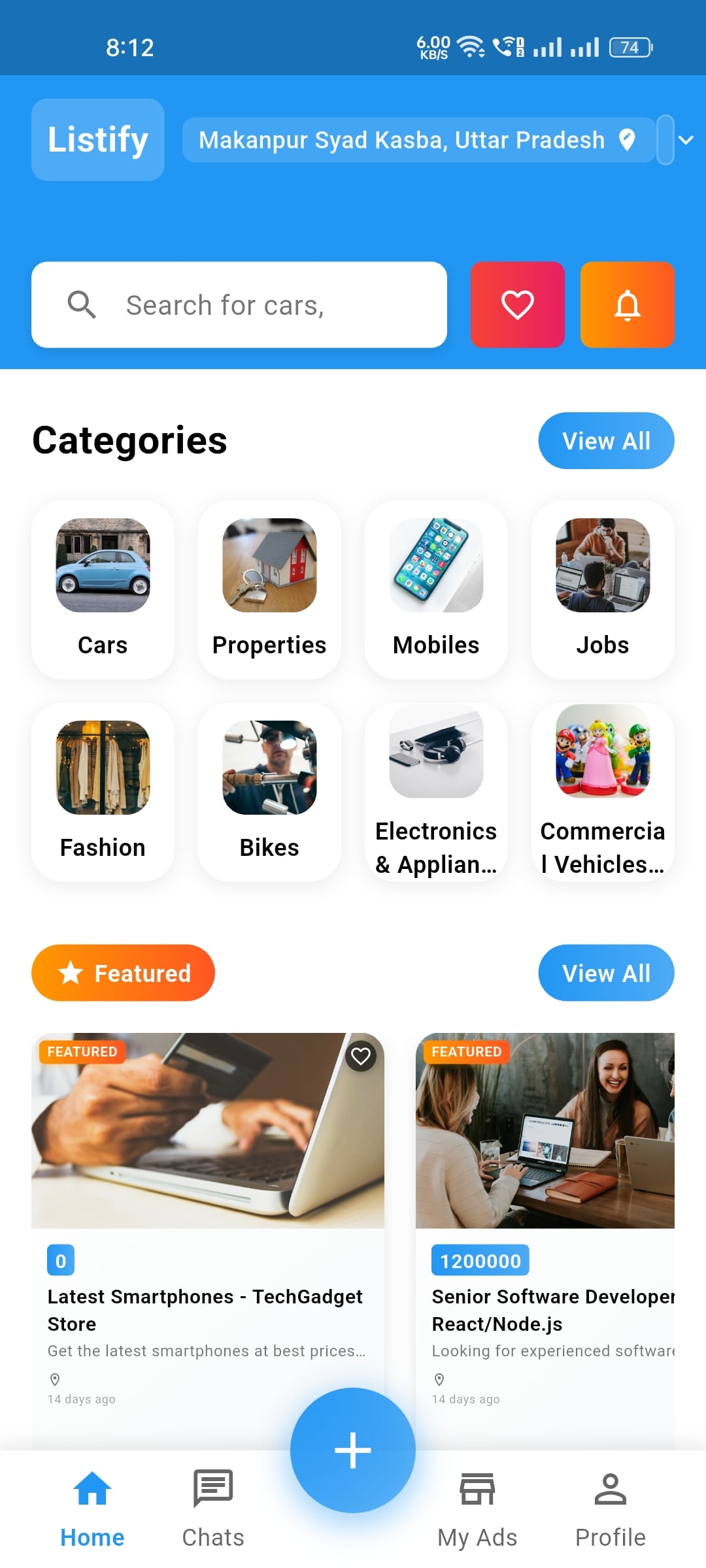Tap the search magnifier icon
This screenshot has width=706, height=1568.
click(x=81, y=304)
